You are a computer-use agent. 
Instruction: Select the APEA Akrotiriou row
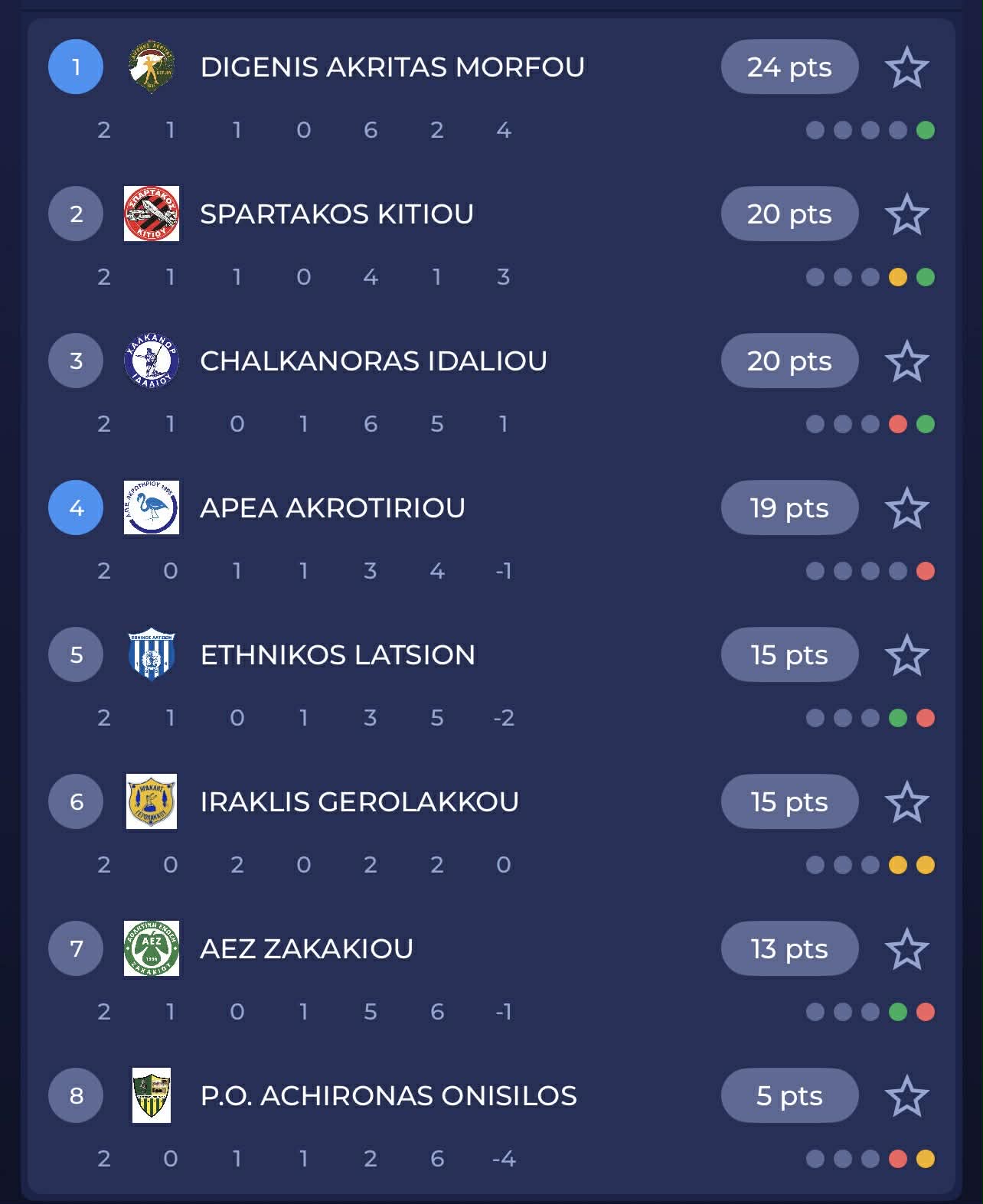(332, 508)
